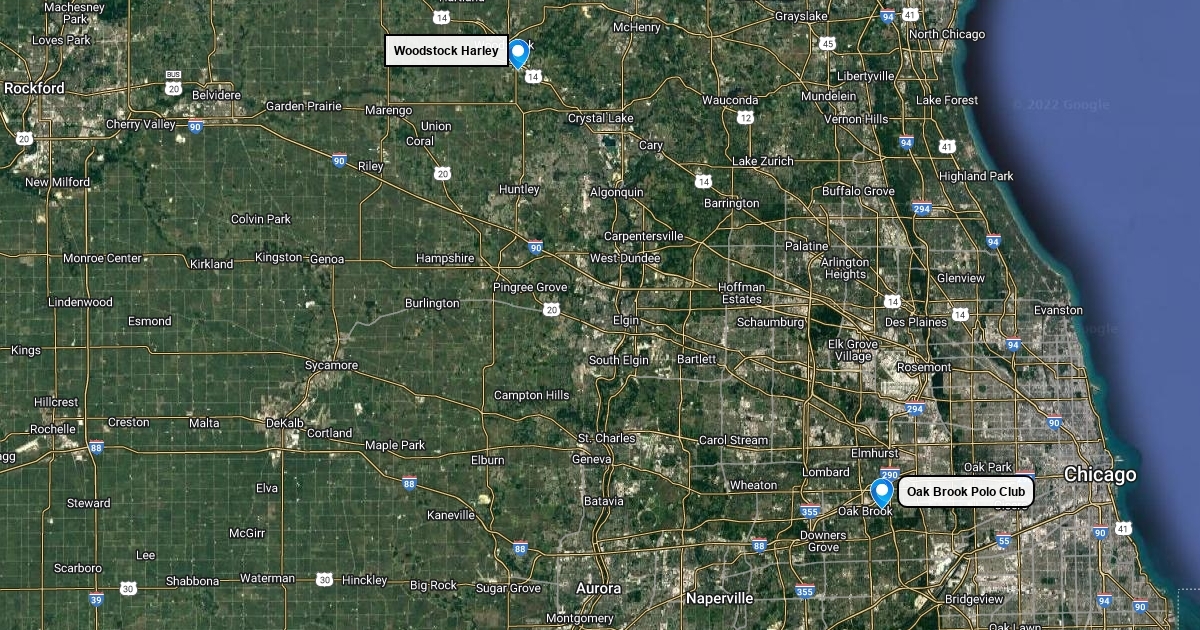Viewport: 1200px width, 630px height.
Task: Tap the Woodstock Harley map pin
Action: [518, 51]
